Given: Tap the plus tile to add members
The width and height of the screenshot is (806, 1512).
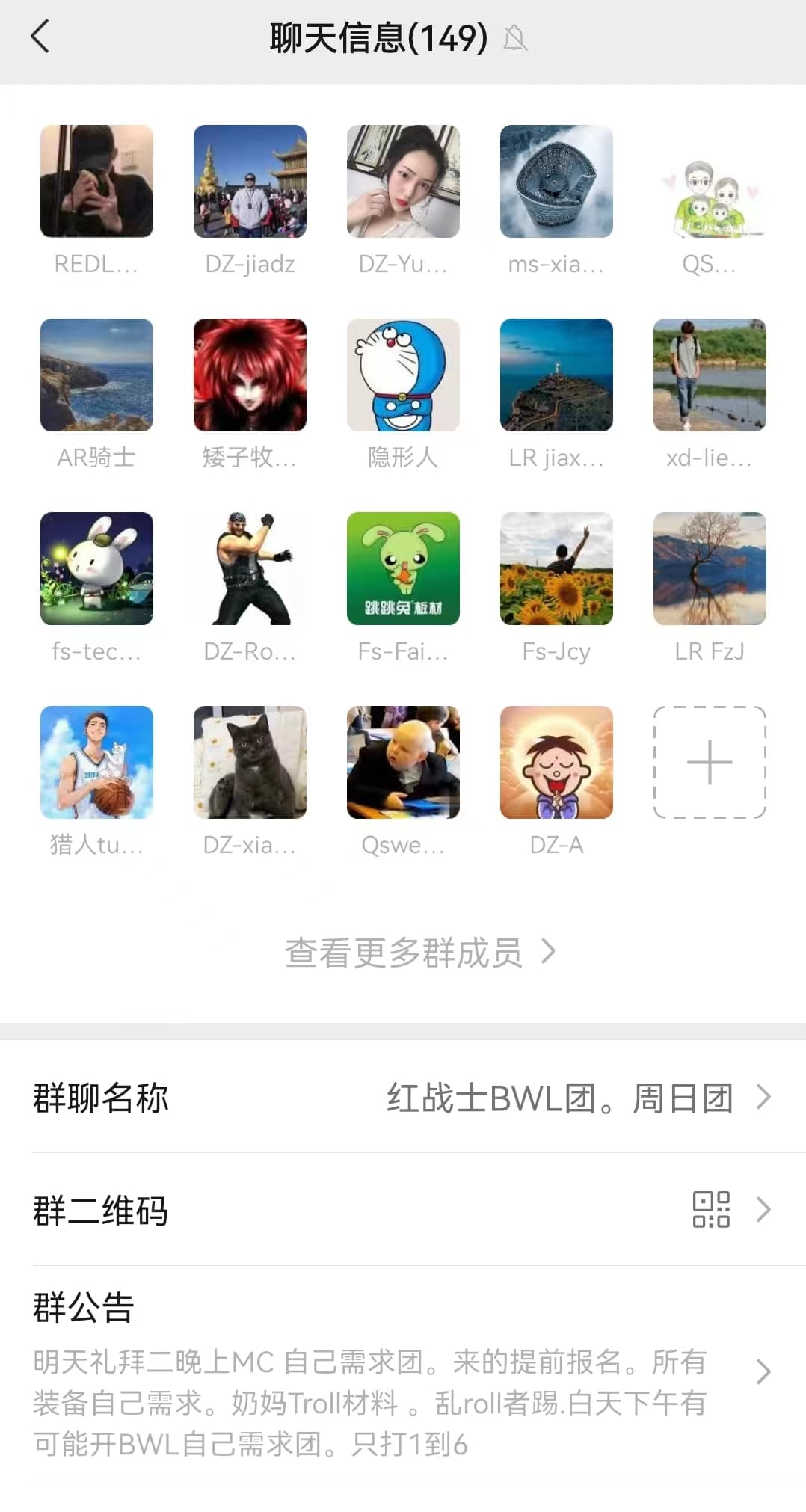Looking at the screenshot, I should pos(710,762).
